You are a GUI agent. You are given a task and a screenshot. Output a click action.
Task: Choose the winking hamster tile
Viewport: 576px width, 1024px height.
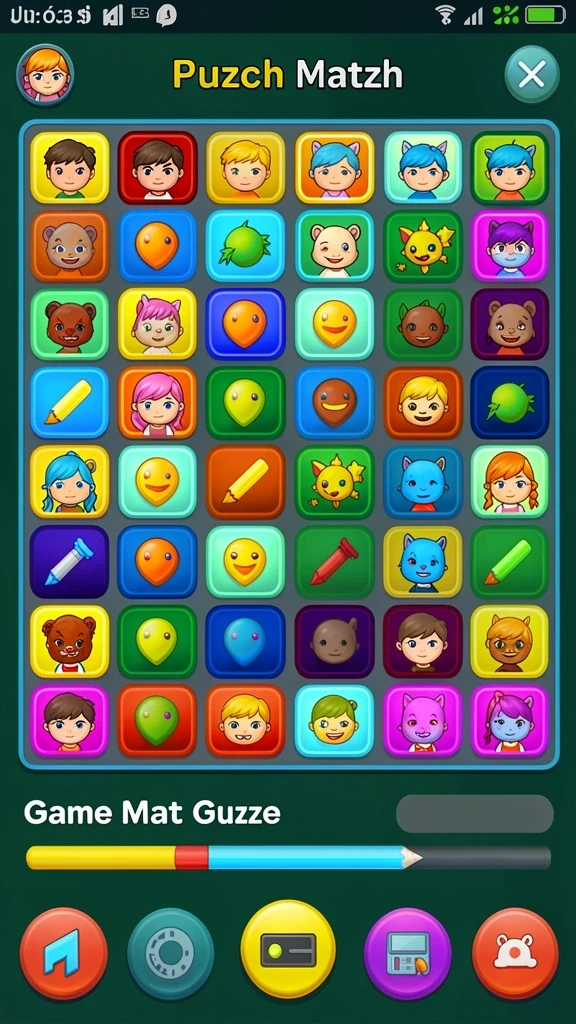pos(334,246)
